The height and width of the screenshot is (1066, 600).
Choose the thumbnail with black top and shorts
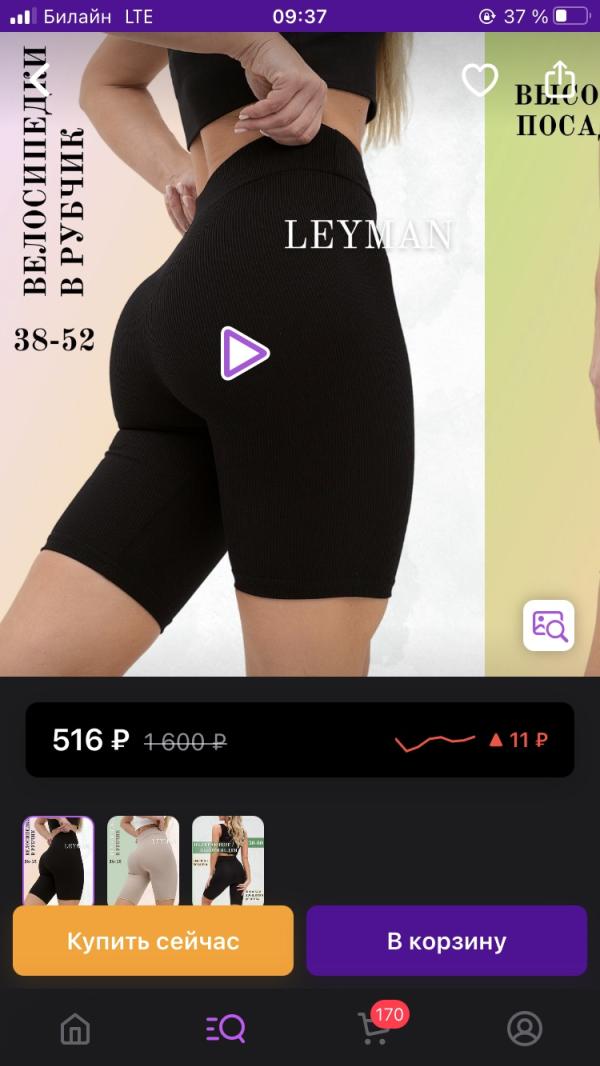pyautogui.click(x=228, y=861)
